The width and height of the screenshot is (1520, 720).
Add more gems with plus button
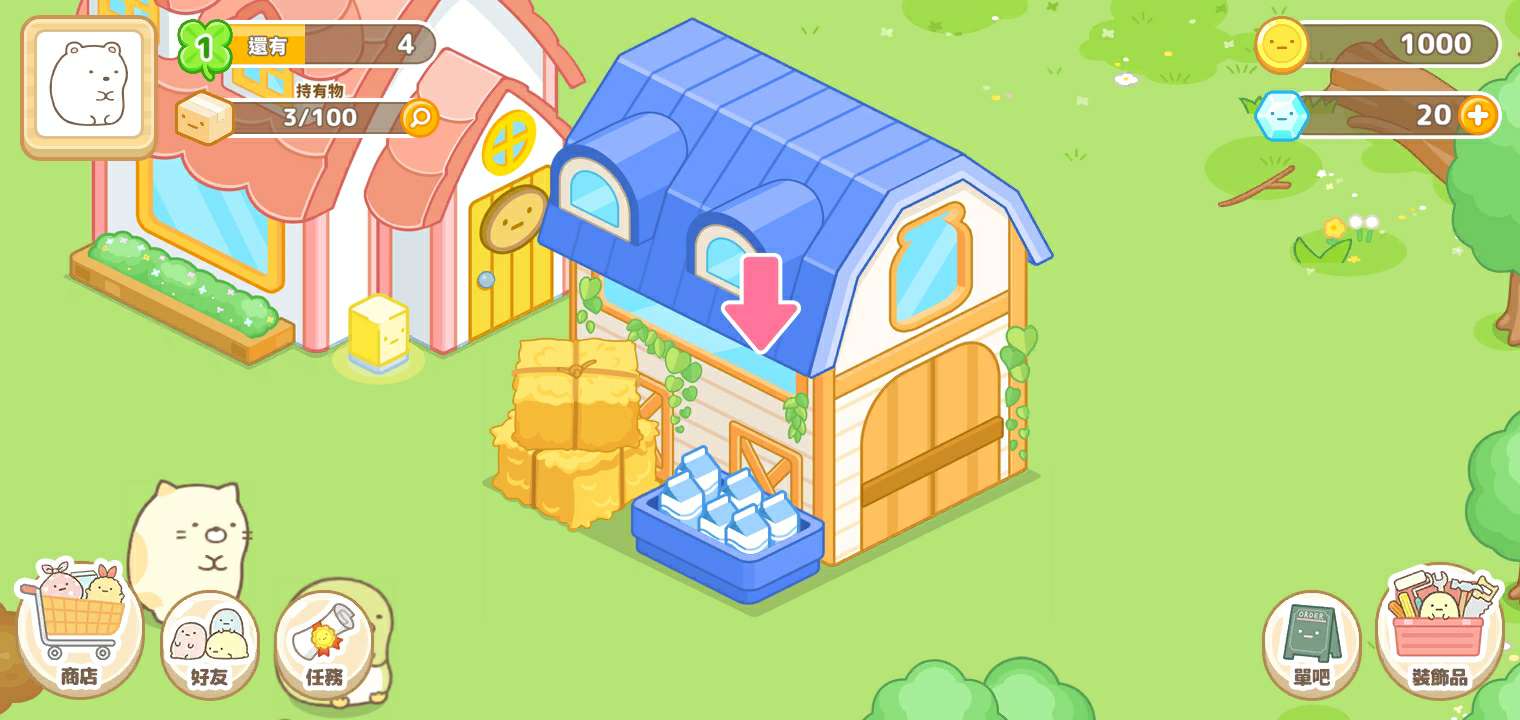[x=1478, y=116]
